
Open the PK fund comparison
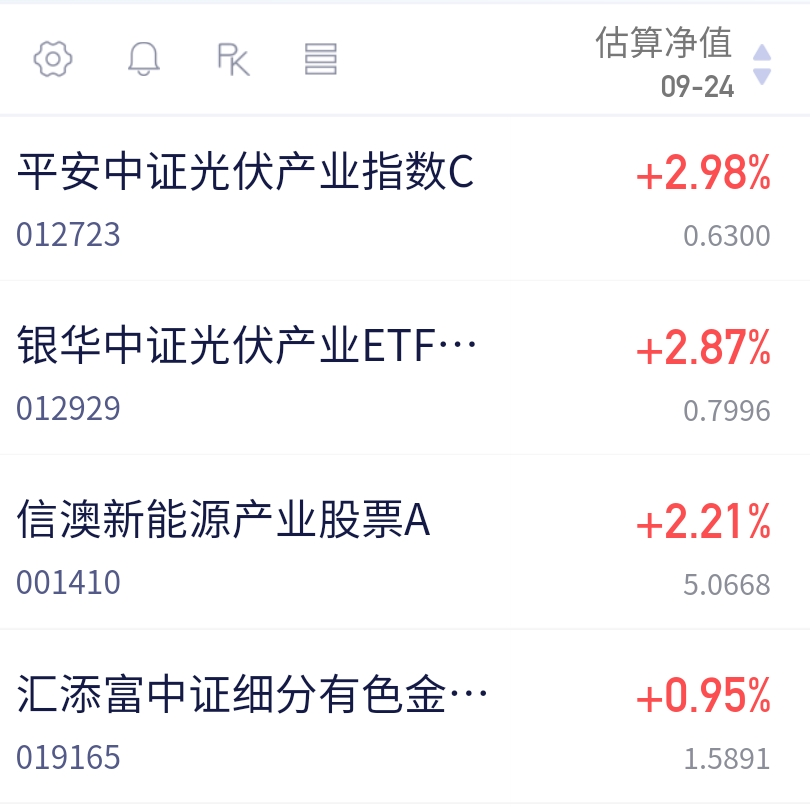(x=233, y=59)
